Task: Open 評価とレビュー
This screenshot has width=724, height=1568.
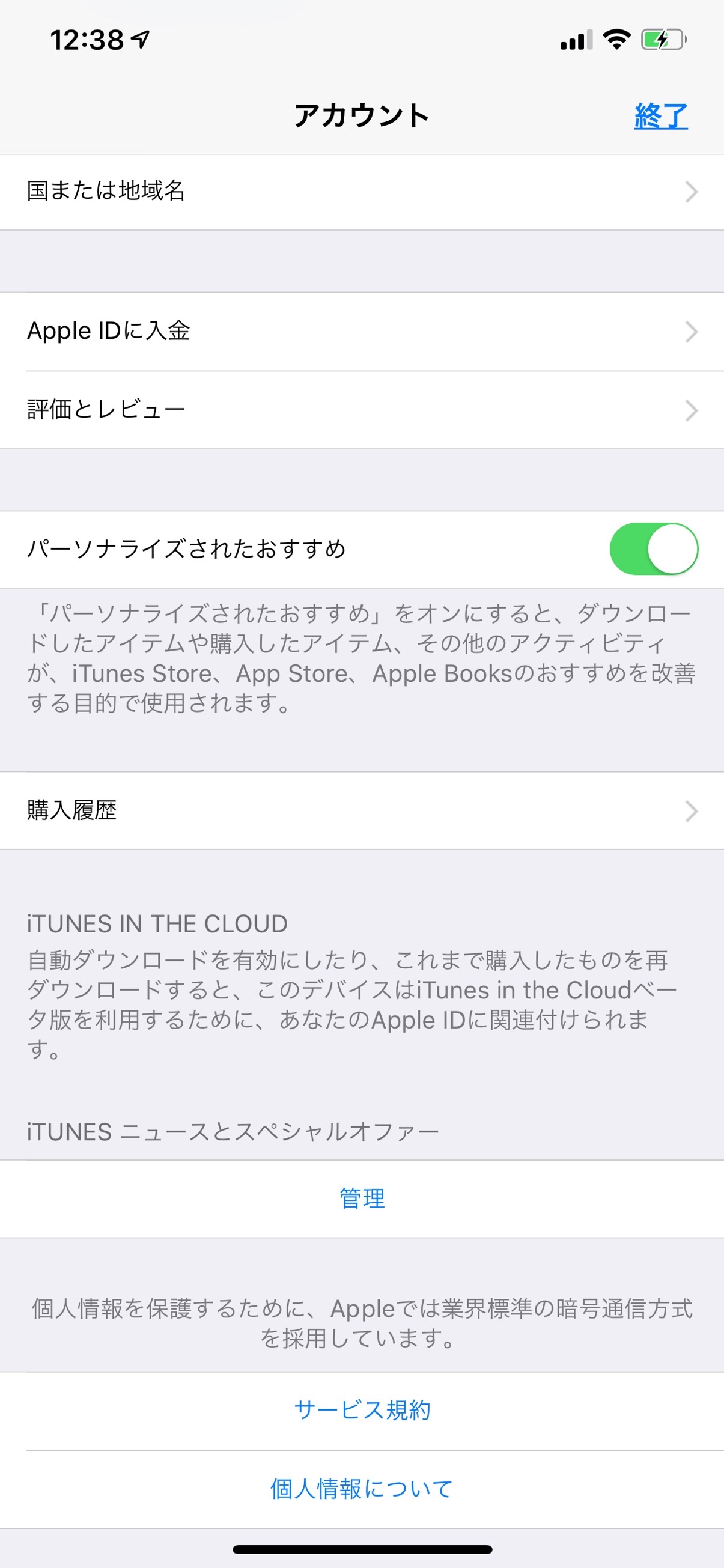Action: [362, 410]
